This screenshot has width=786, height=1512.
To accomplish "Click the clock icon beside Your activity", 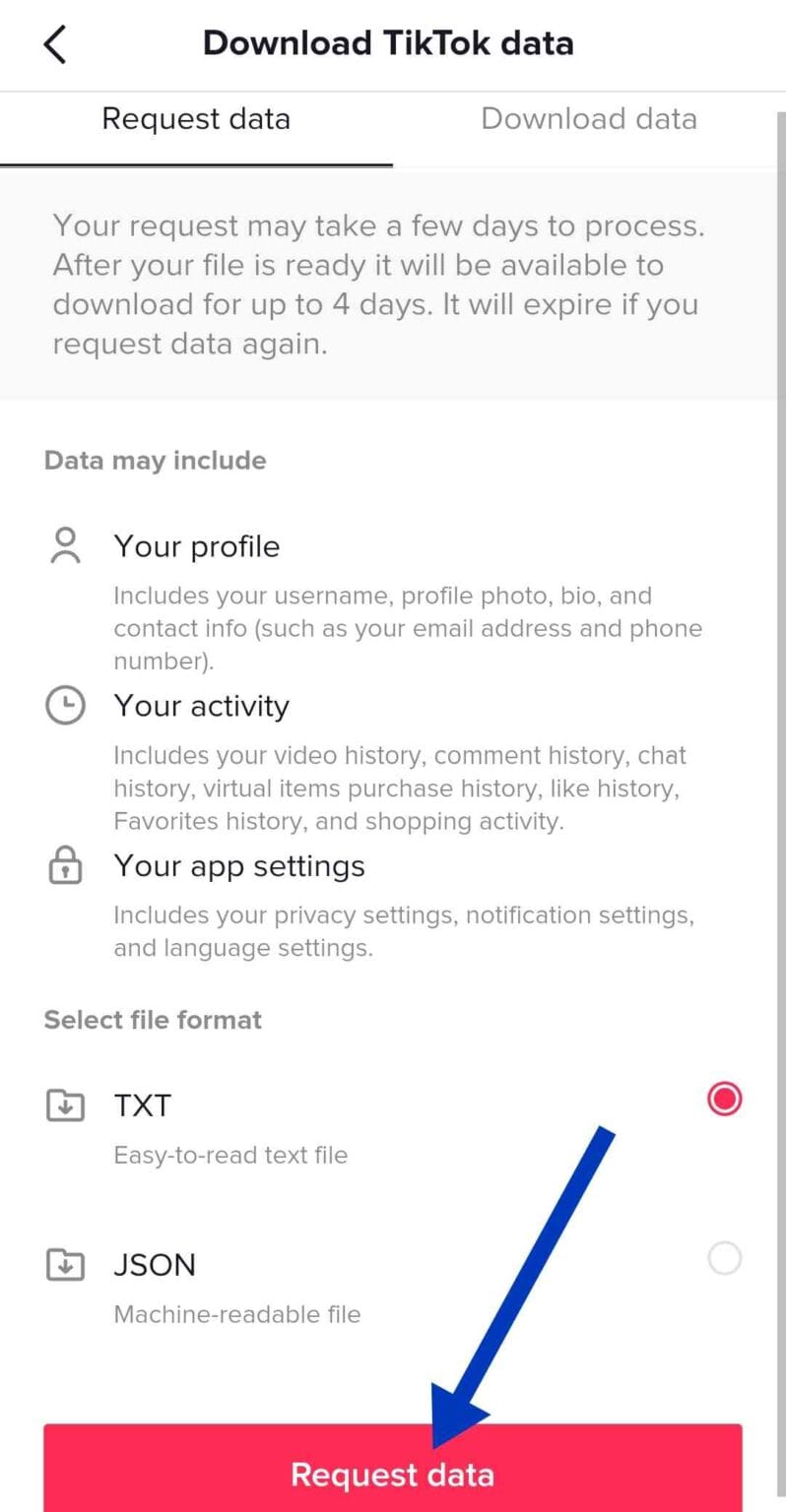I will click(64, 705).
